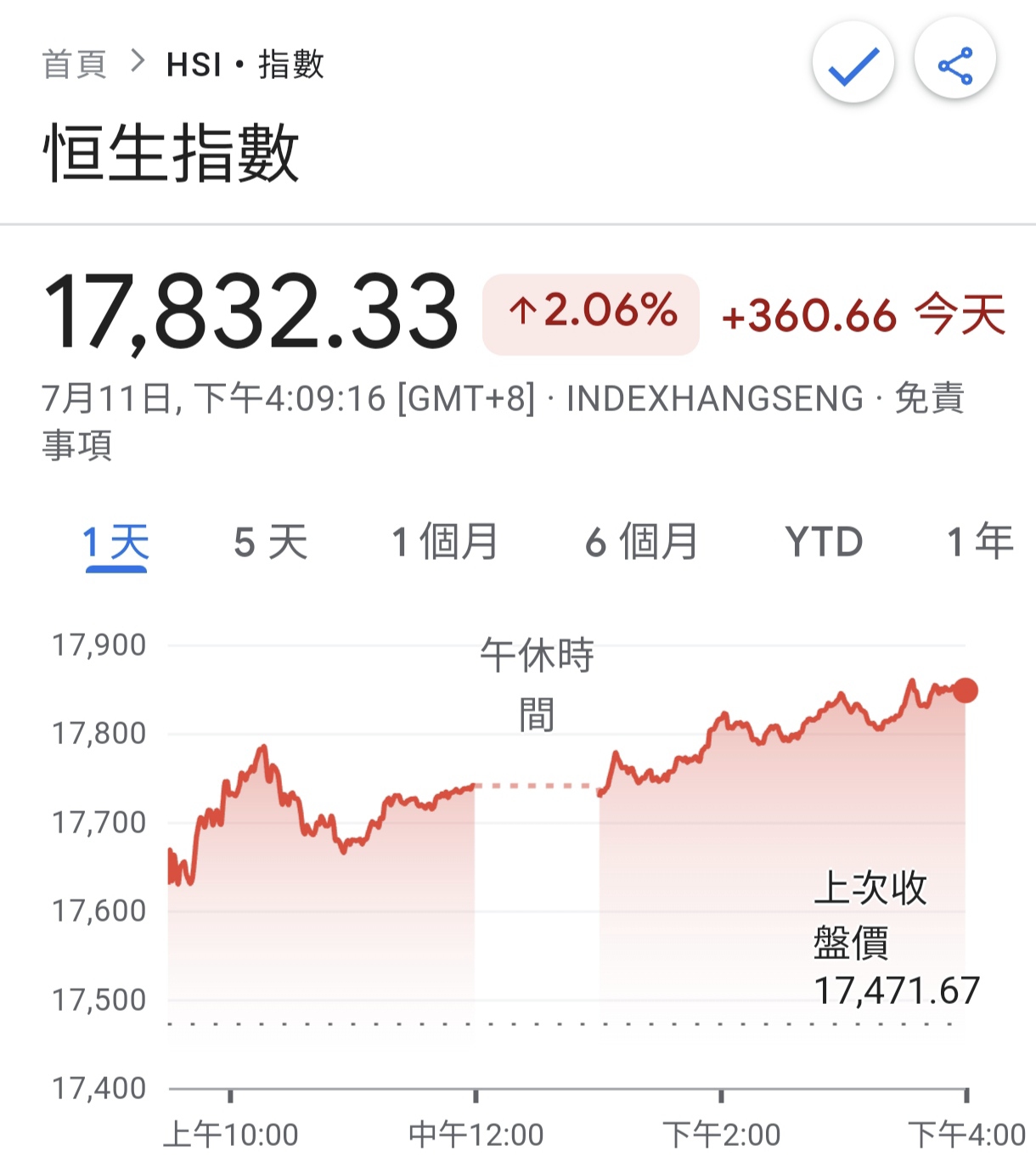Display the 1 年 chart range
The image size is (1036, 1173).
[979, 543]
